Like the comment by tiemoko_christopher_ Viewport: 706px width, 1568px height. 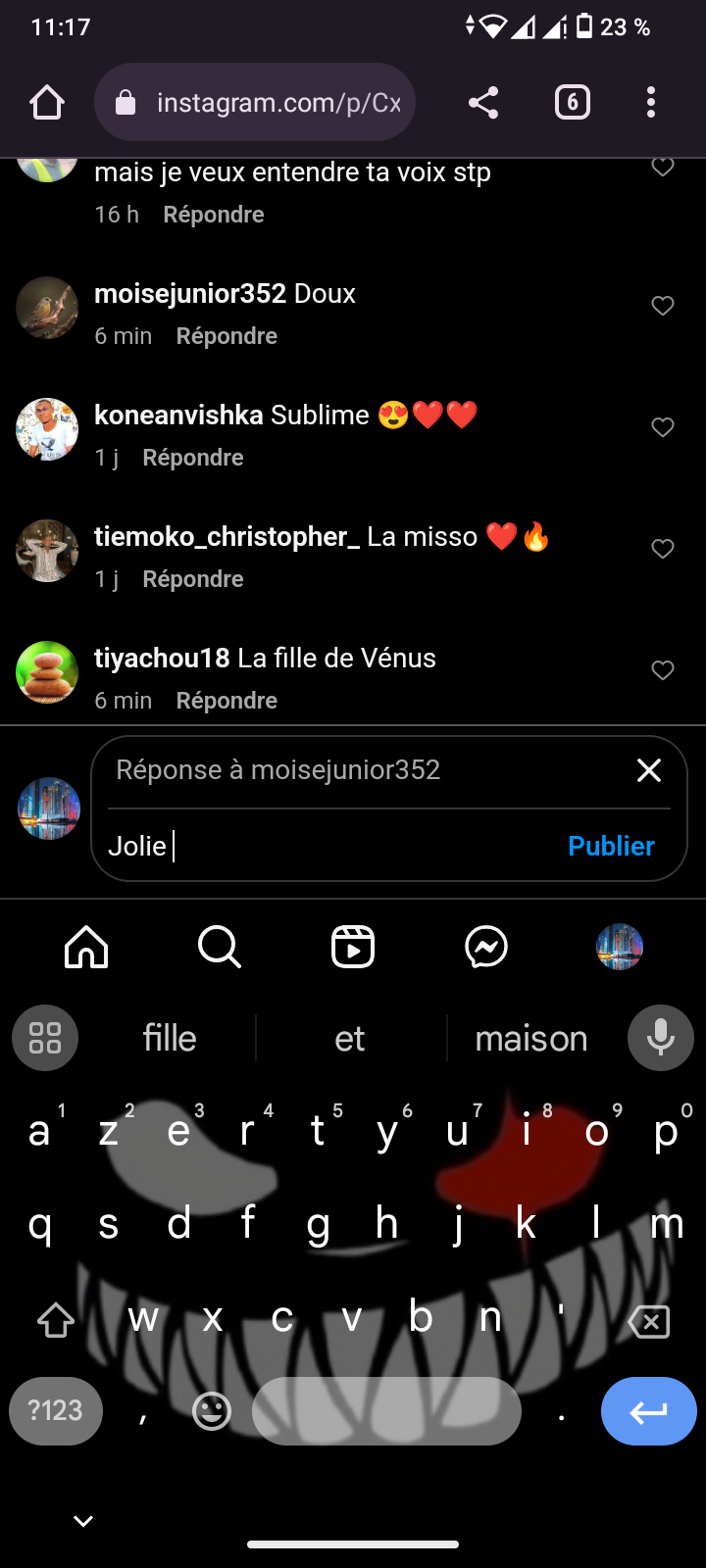(663, 549)
